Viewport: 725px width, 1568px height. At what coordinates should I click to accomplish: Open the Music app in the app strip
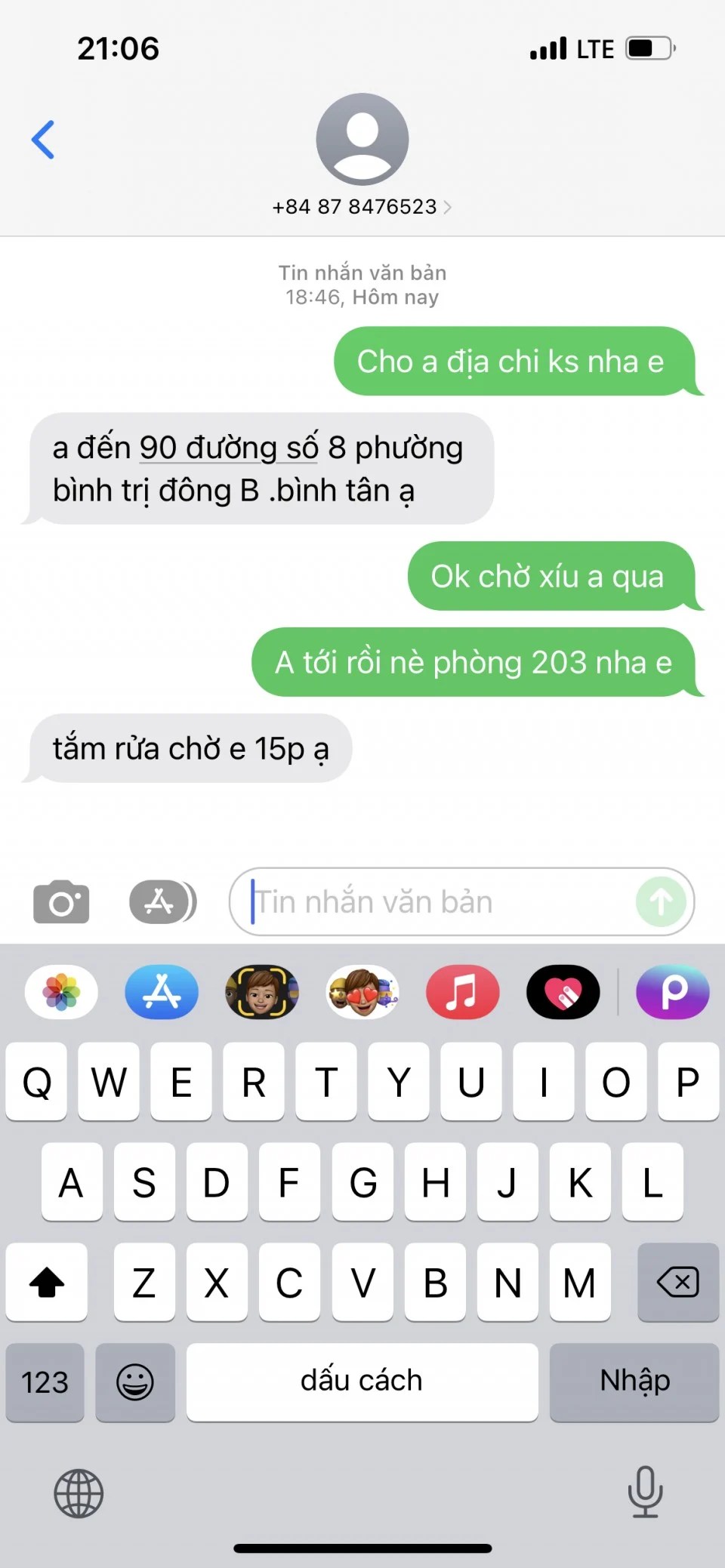pyautogui.click(x=462, y=992)
